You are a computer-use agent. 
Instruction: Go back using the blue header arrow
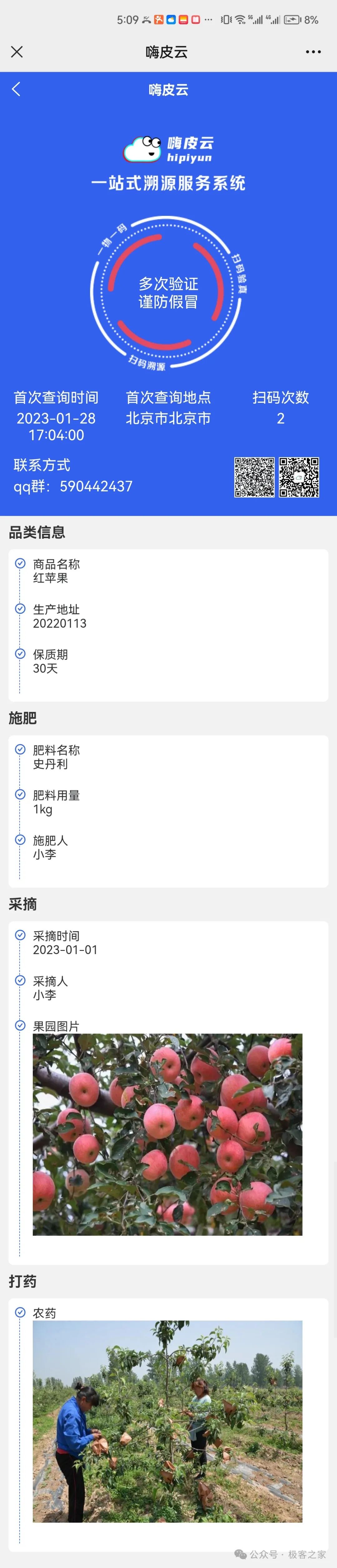pyautogui.click(x=17, y=90)
